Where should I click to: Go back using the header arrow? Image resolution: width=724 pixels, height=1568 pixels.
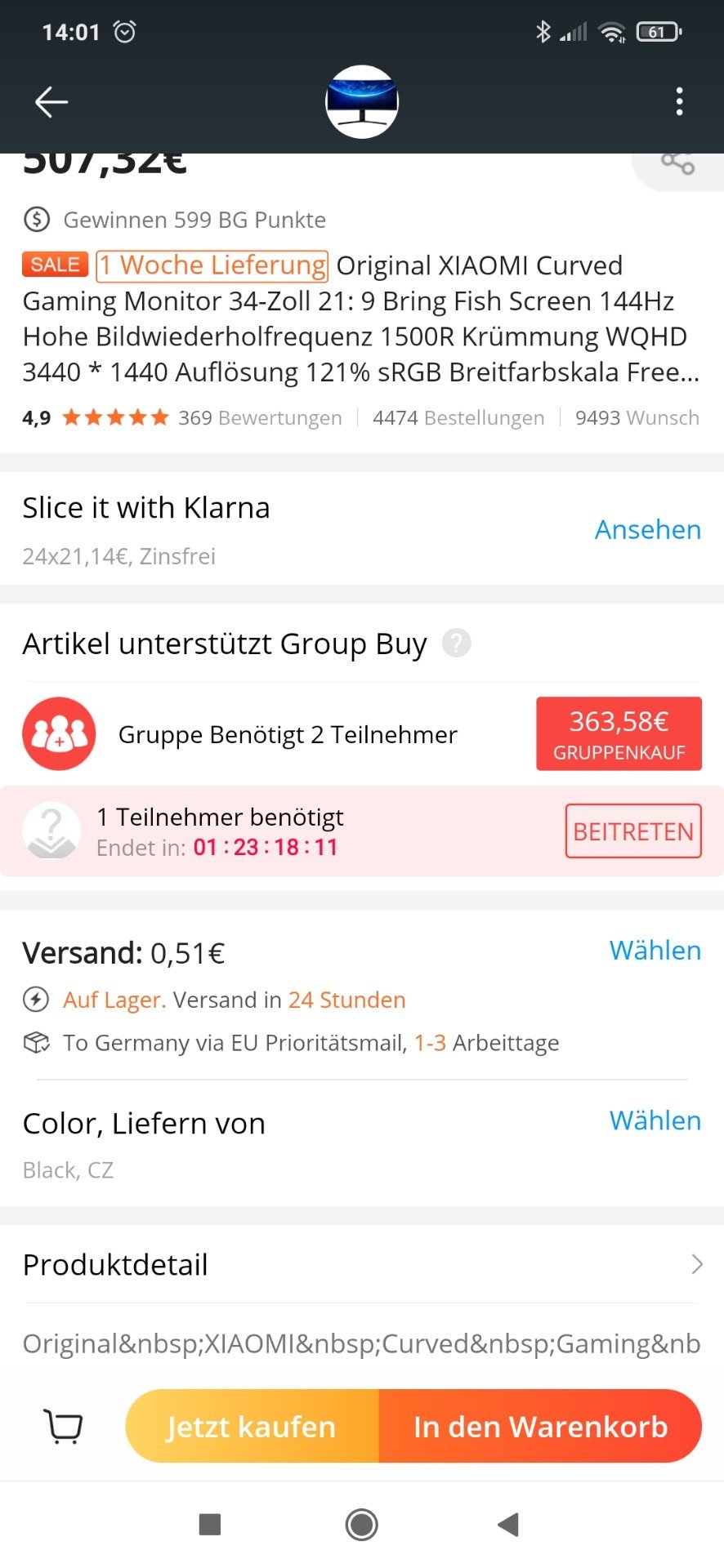coord(51,102)
